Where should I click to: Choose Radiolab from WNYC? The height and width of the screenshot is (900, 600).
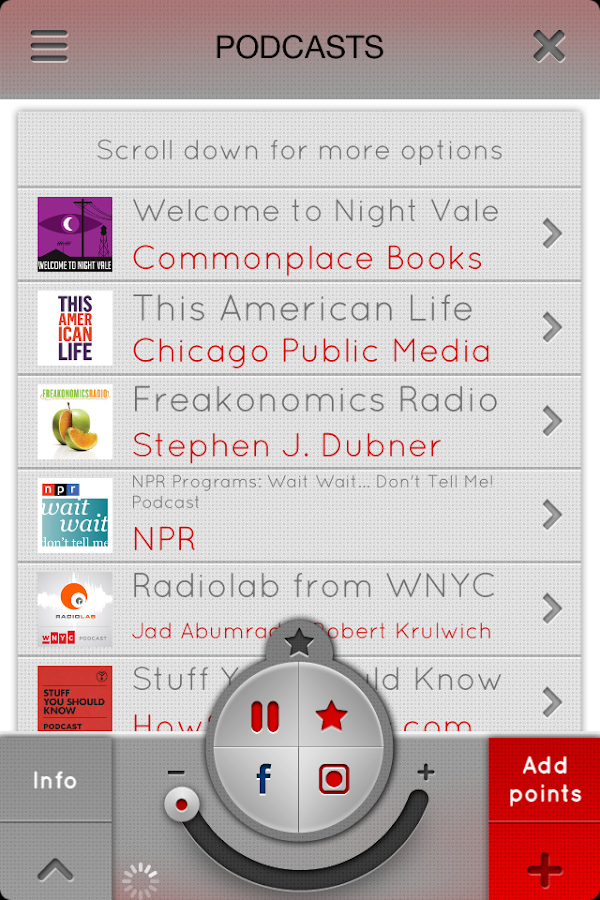(300, 608)
